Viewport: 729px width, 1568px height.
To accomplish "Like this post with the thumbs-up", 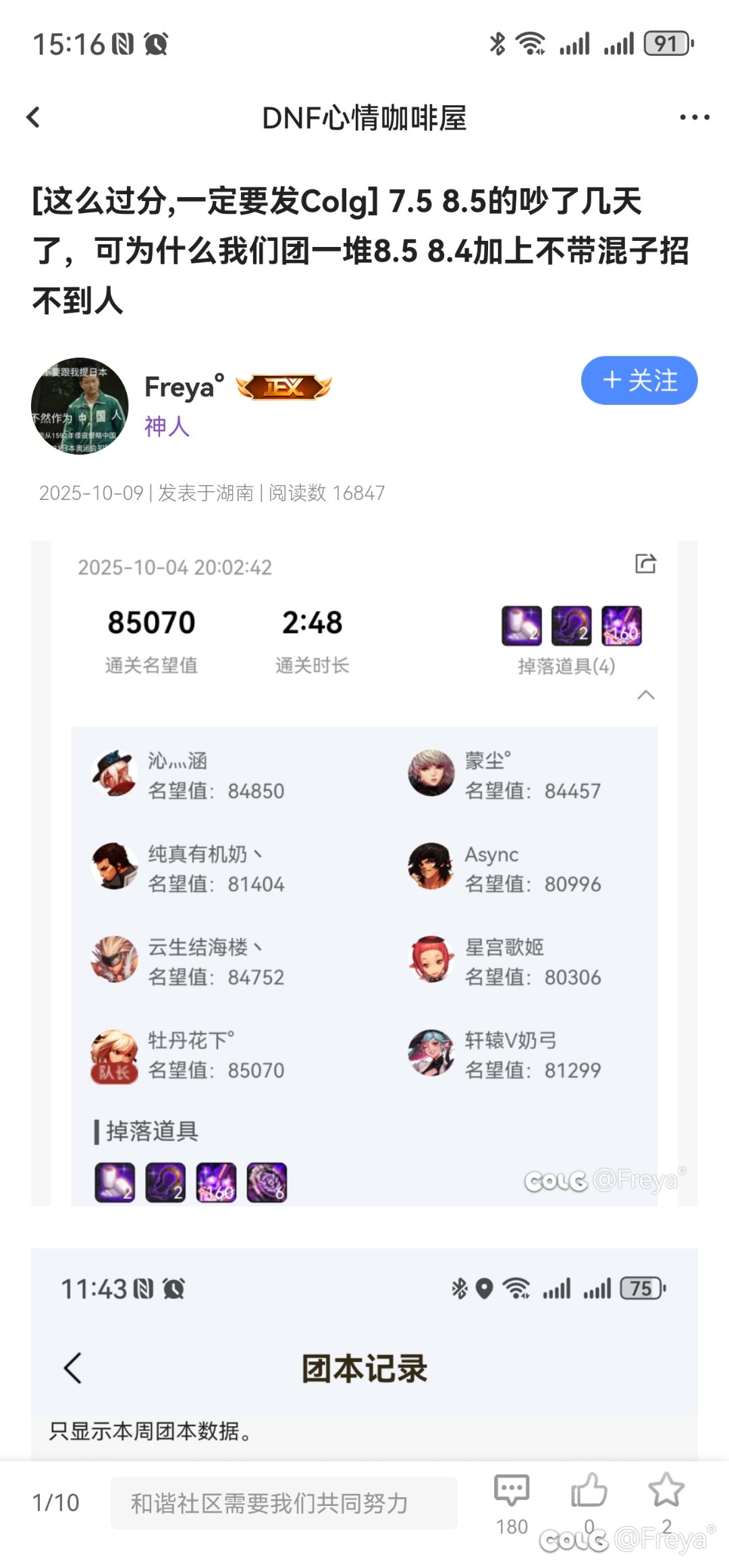I will [x=589, y=1492].
